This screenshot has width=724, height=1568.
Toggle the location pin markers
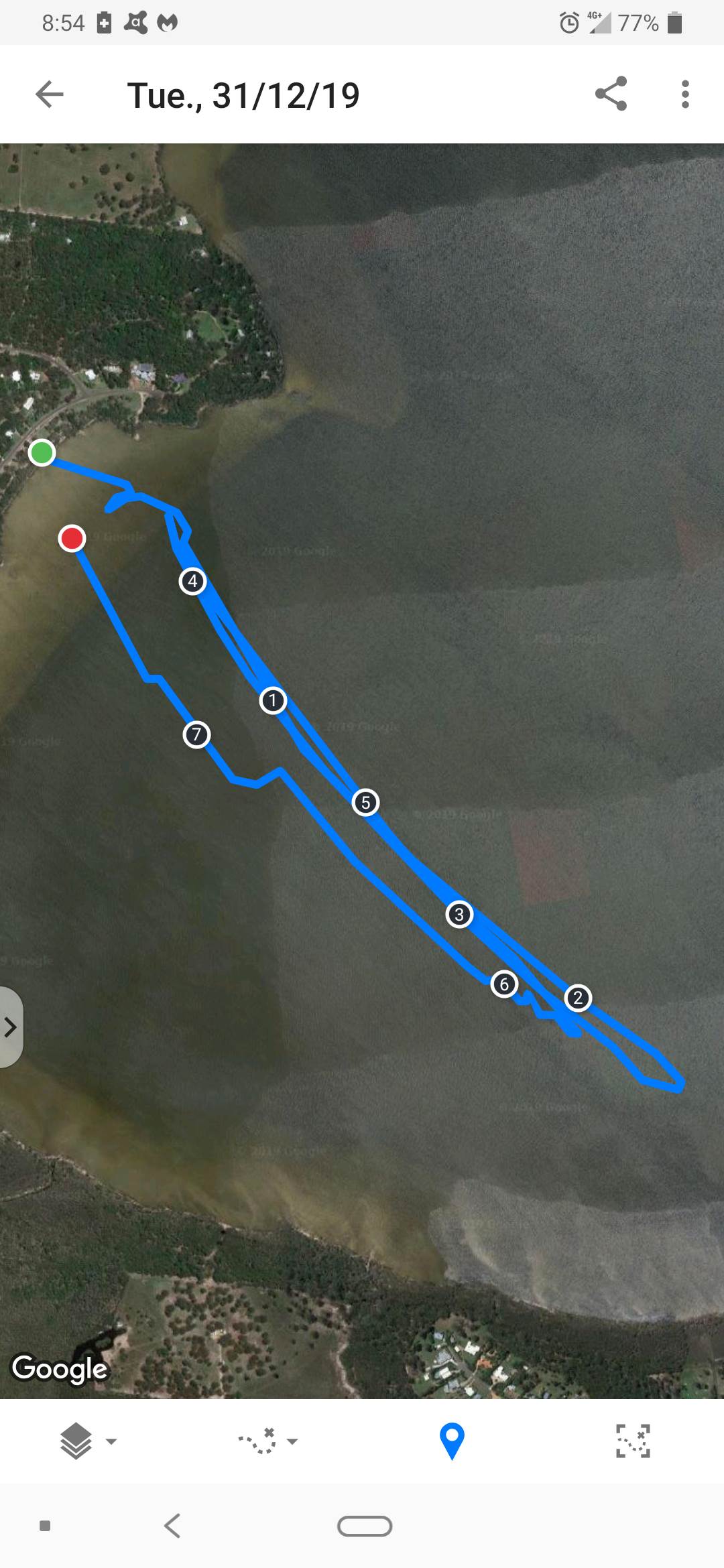tap(452, 1440)
